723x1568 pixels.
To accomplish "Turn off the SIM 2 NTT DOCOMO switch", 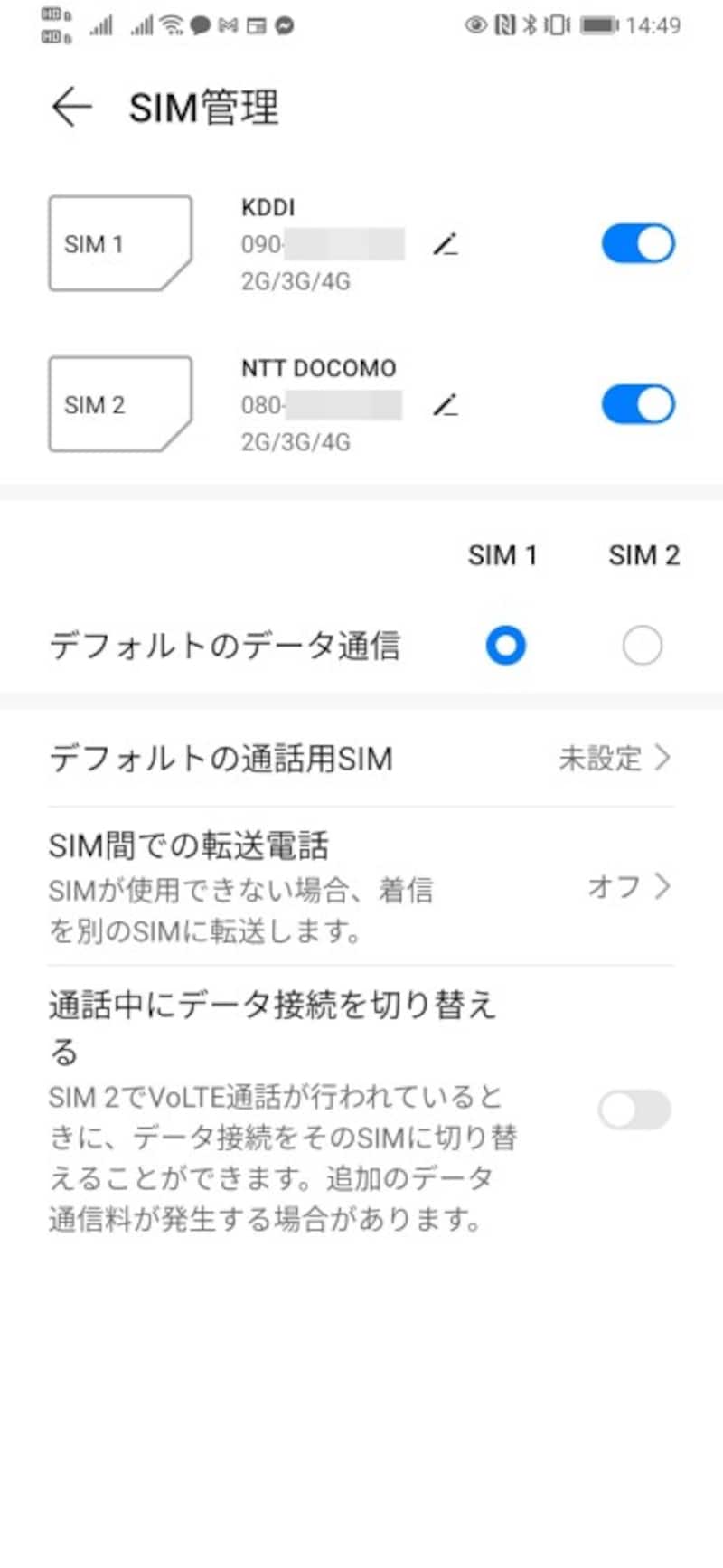I will click(638, 405).
